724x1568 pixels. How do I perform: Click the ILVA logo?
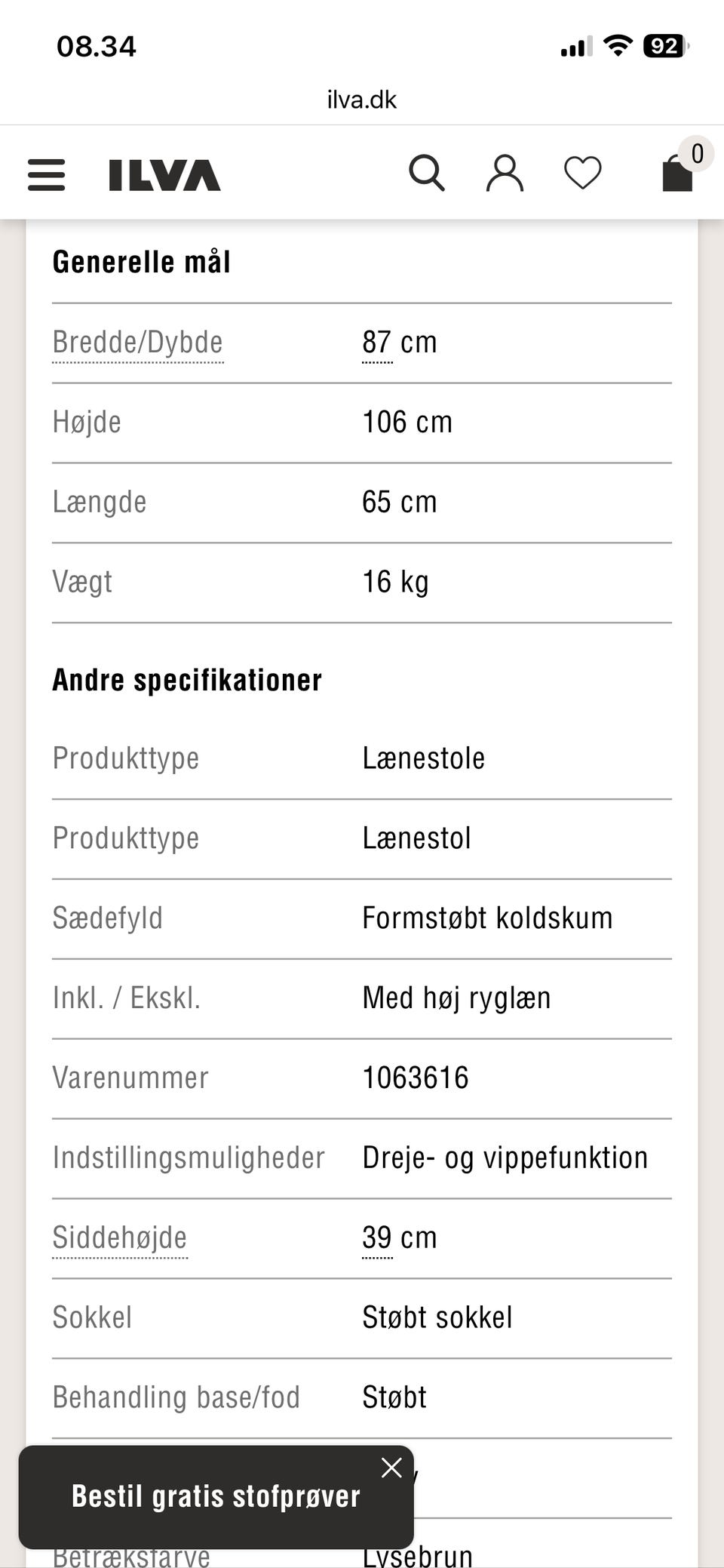[161, 176]
